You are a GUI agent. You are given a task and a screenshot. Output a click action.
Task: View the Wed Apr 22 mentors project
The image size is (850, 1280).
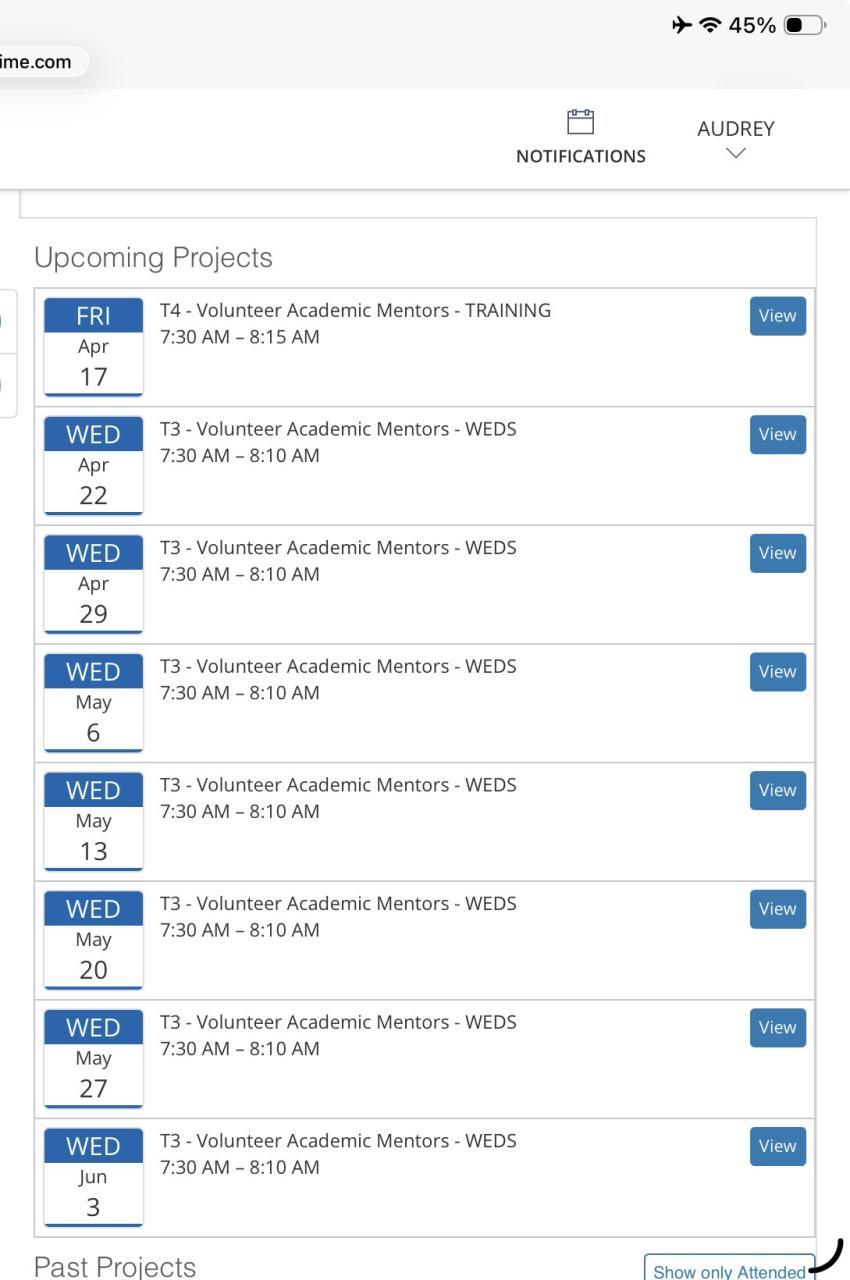(778, 435)
